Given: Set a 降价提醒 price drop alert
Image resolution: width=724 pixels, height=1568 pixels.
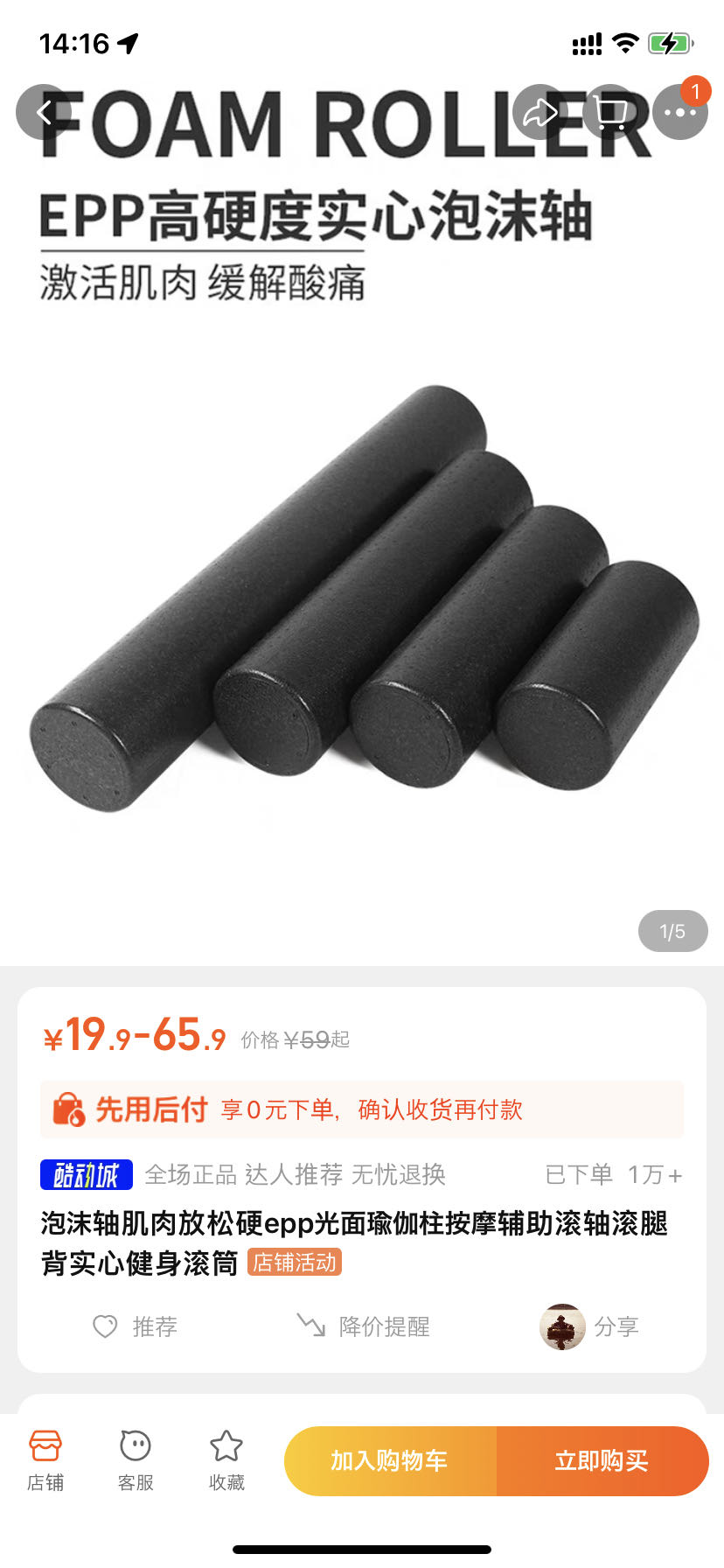Looking at the screenshot, I should point(363,1326).
